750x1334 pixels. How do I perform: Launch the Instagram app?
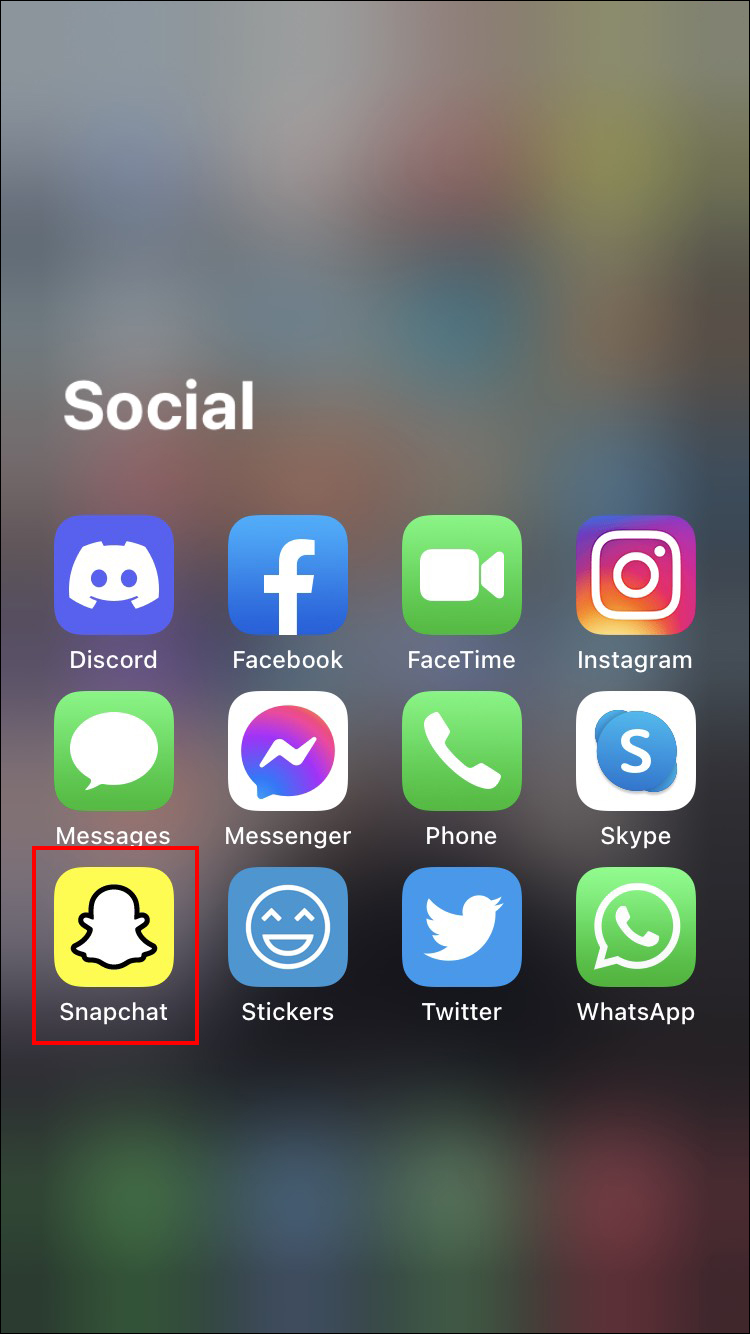pyautogui.click(x=636, y=575)
